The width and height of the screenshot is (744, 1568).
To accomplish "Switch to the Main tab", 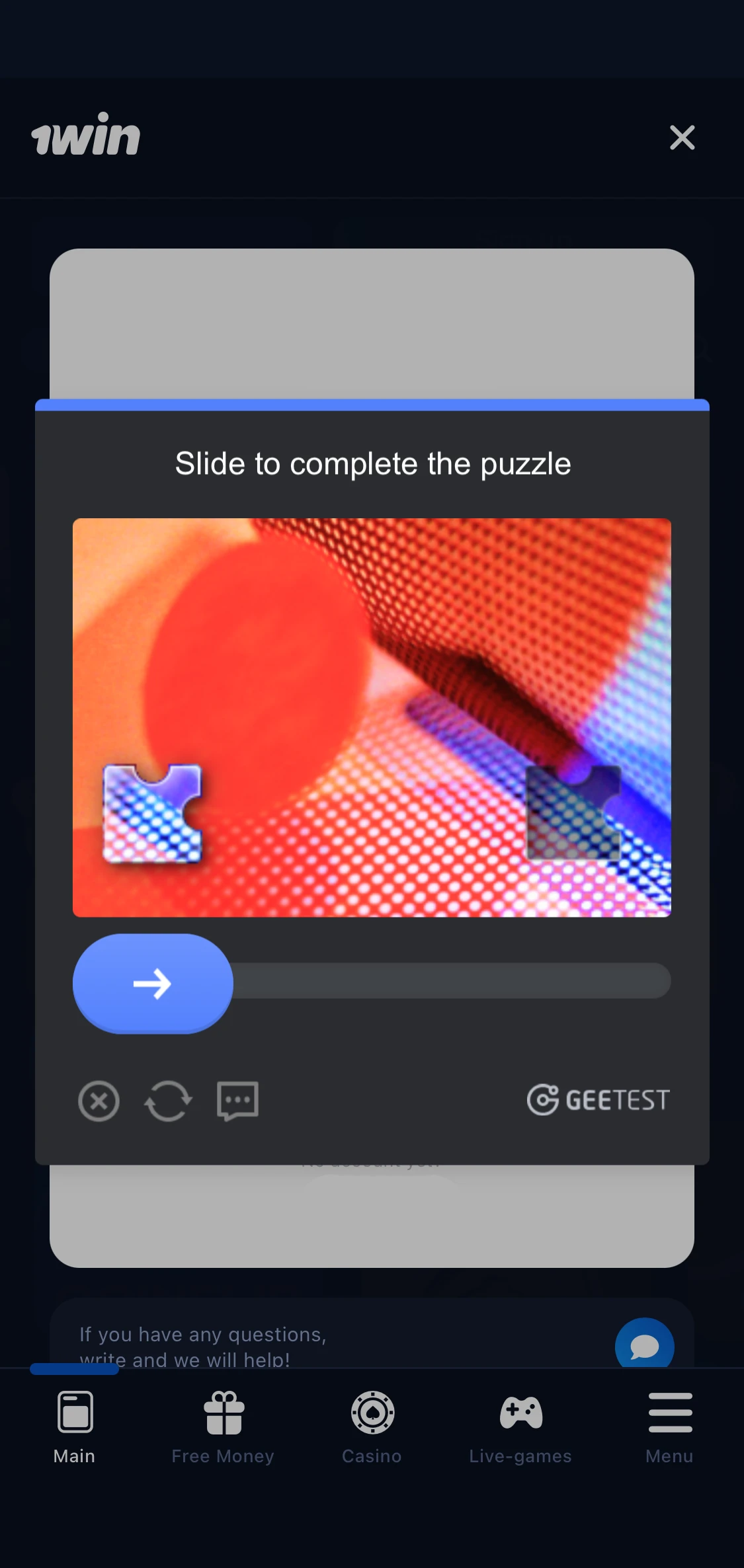I will [75, 1425].
